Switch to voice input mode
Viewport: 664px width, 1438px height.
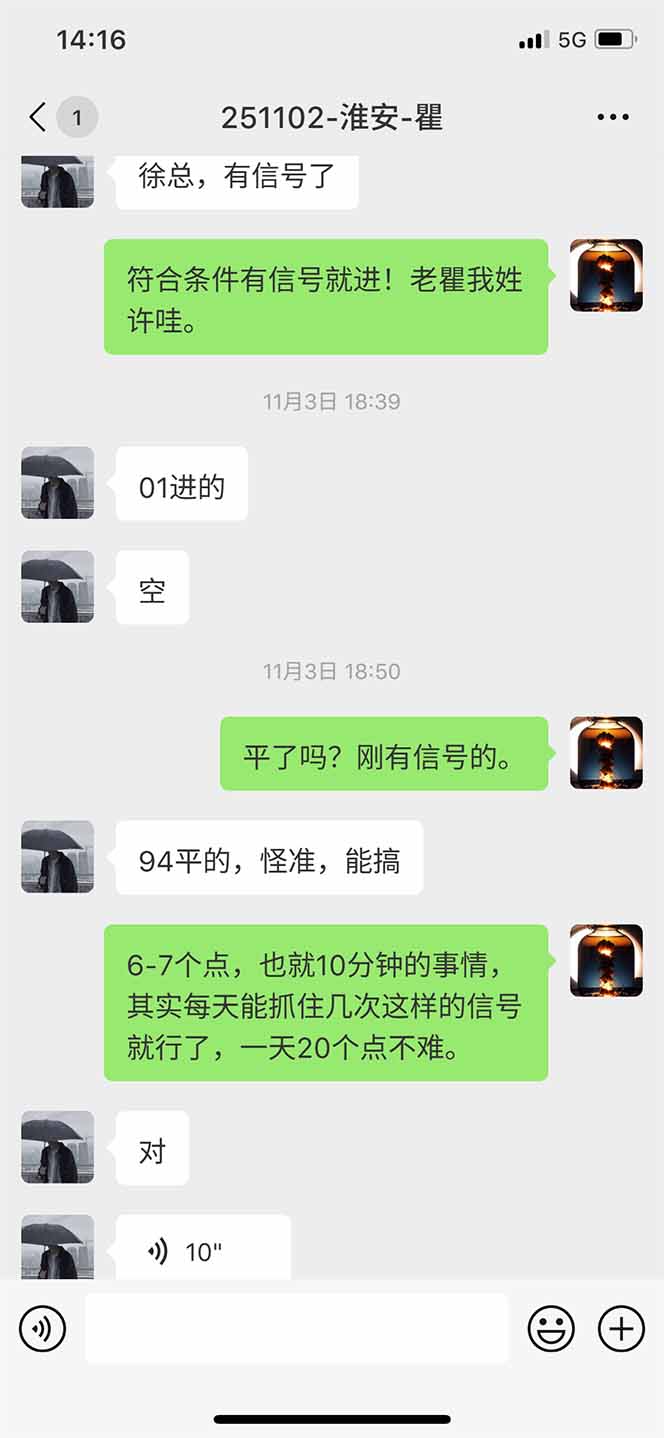coord(42,1329)
